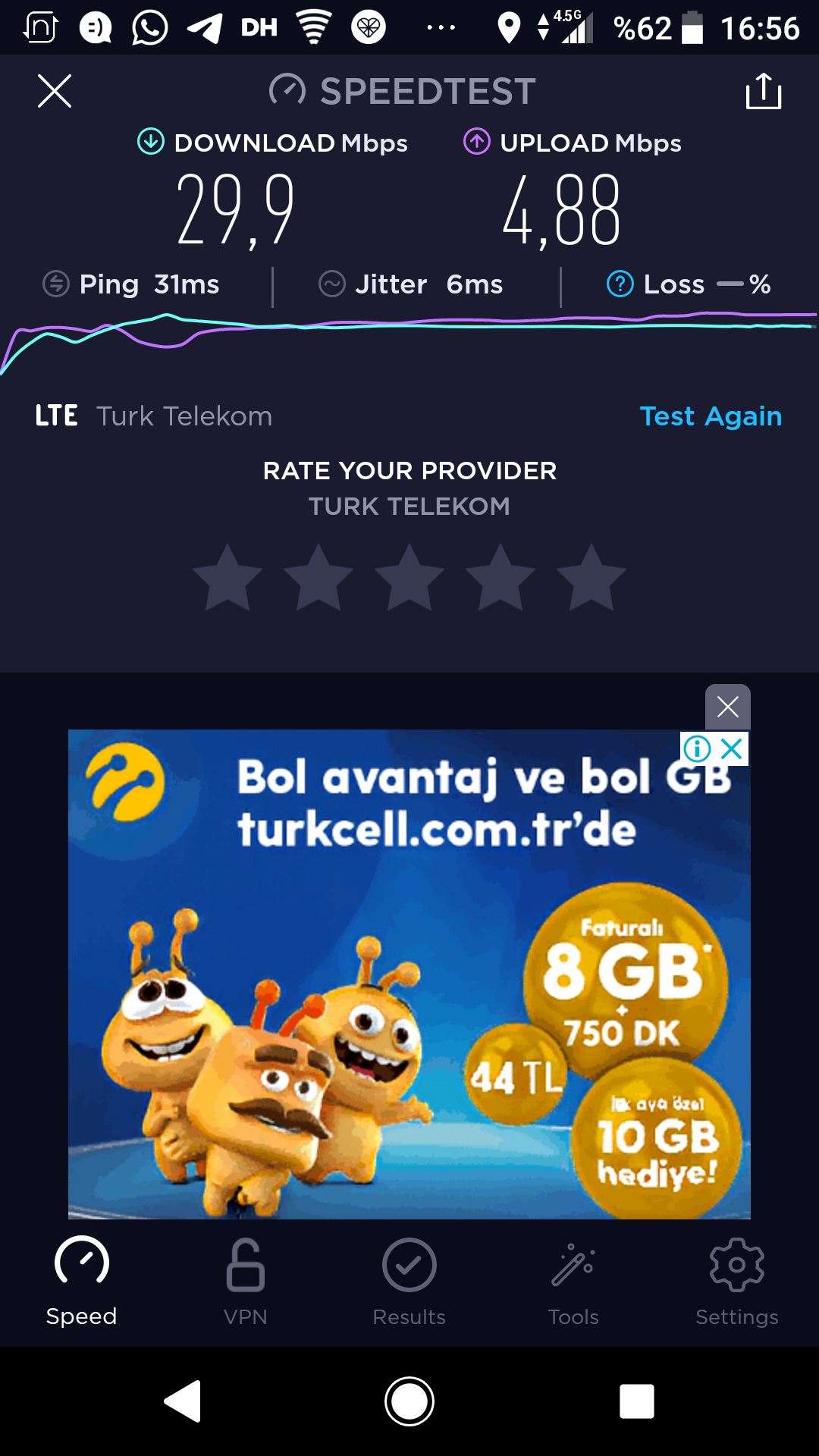819x1456 pixels.
Task: Switch to the Results tab
Action: (x=409, y=1282)
